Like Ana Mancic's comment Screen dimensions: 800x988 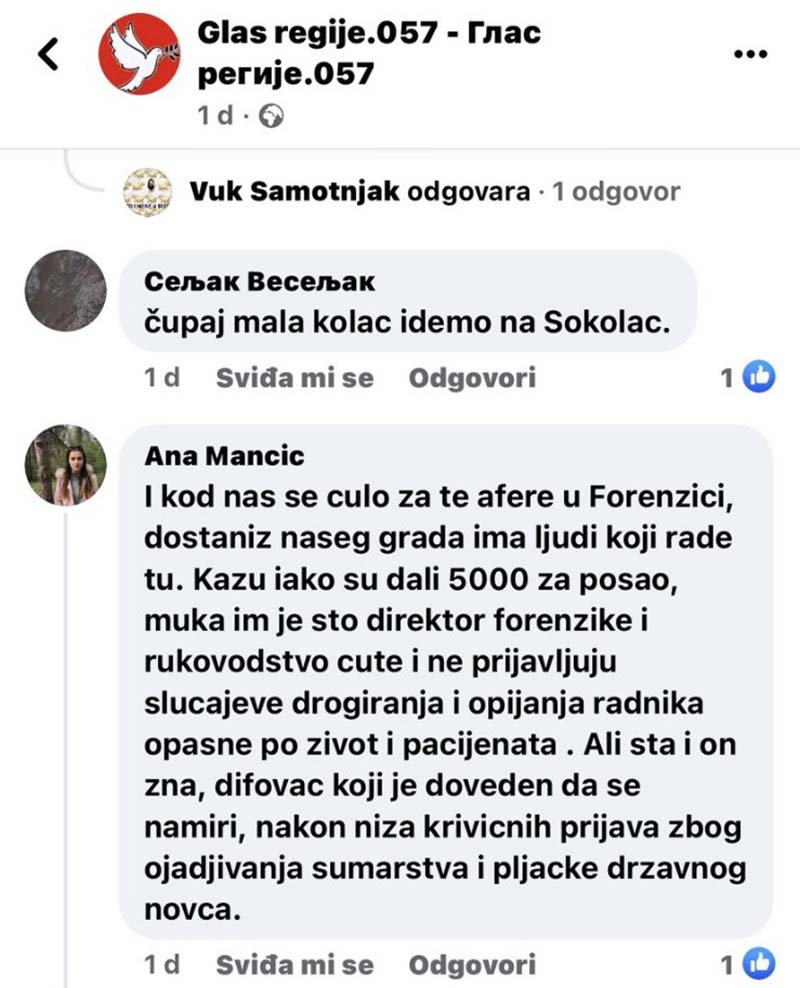[294, 965]
